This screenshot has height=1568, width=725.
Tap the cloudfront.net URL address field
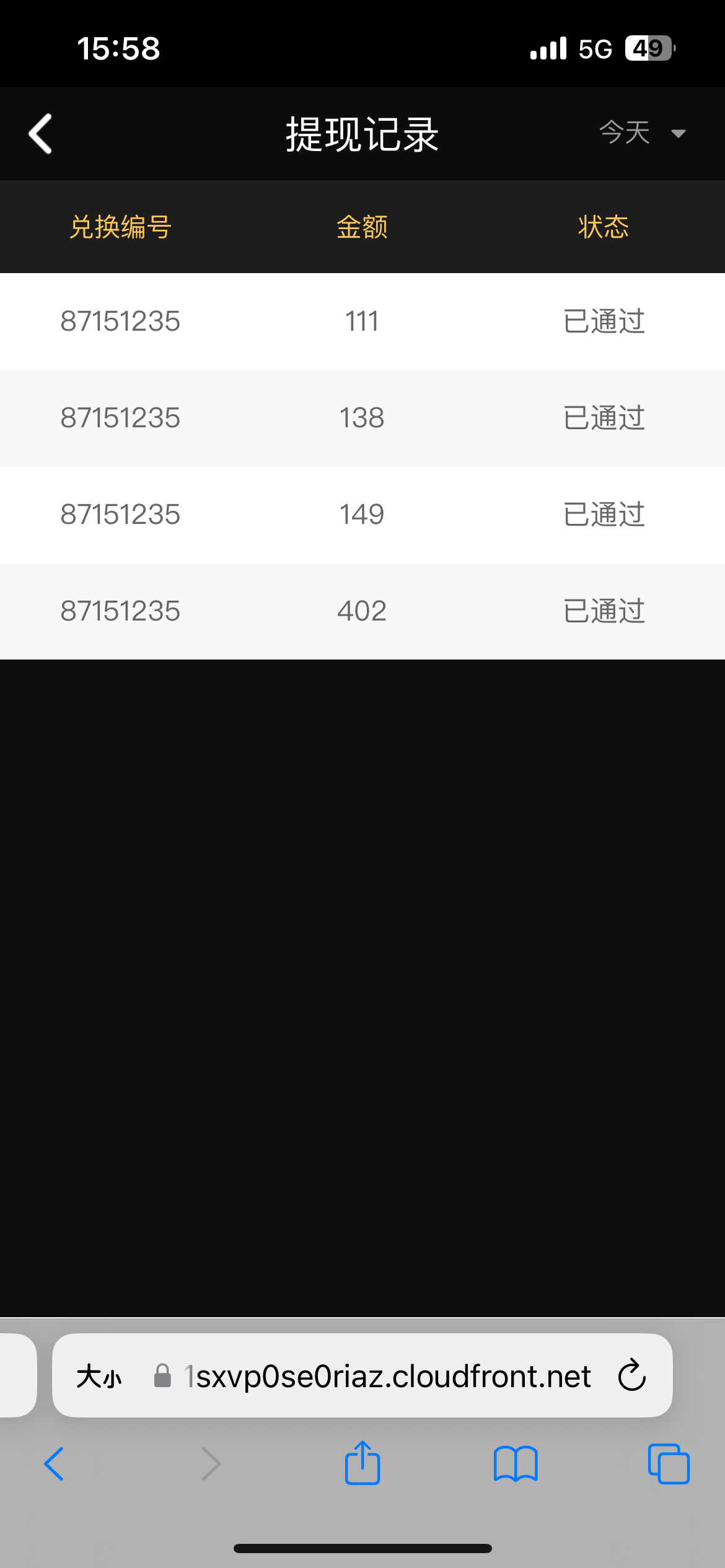click(x=388, y=1376)
